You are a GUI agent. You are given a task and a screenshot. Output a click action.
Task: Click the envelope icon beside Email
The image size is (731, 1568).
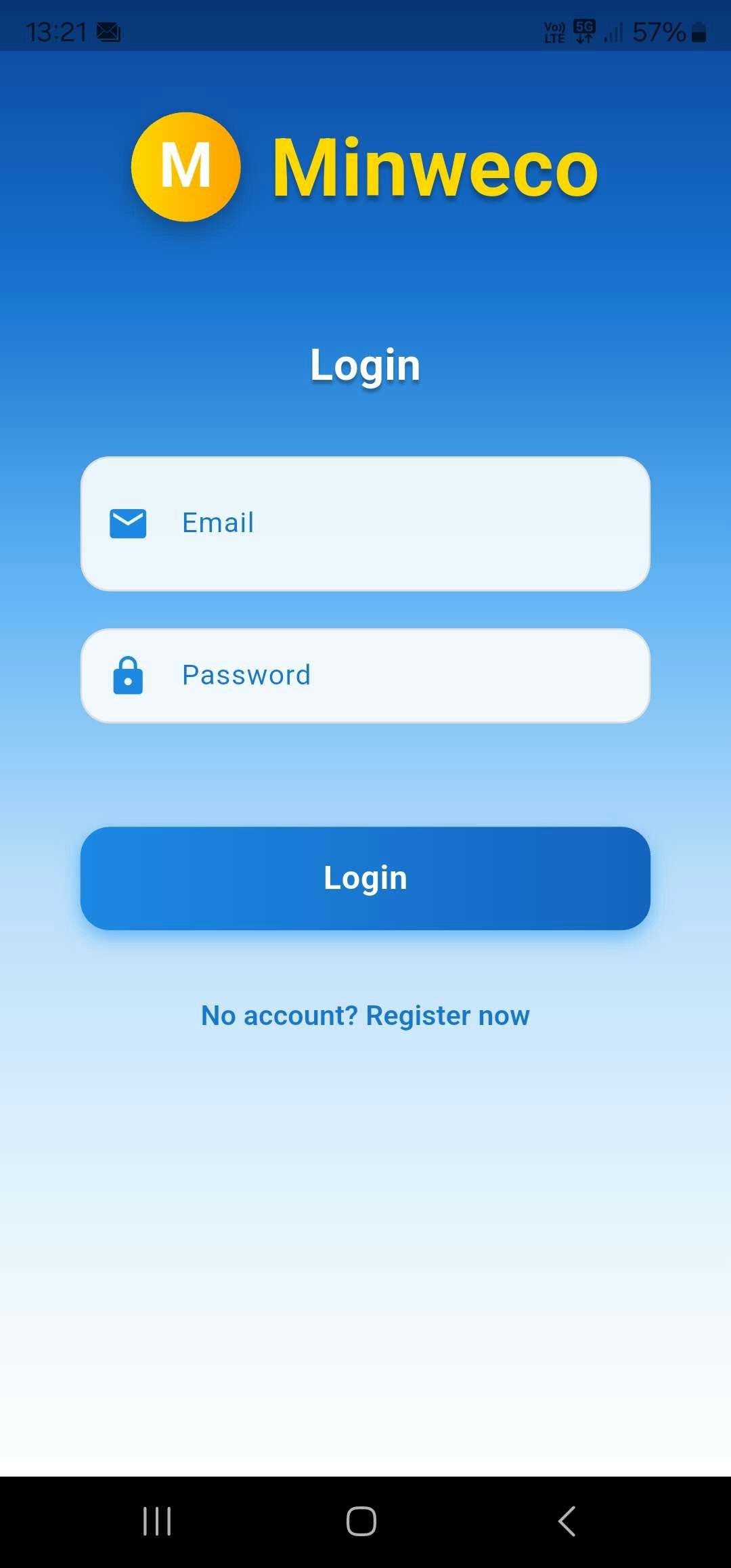(x=129, y=522)
